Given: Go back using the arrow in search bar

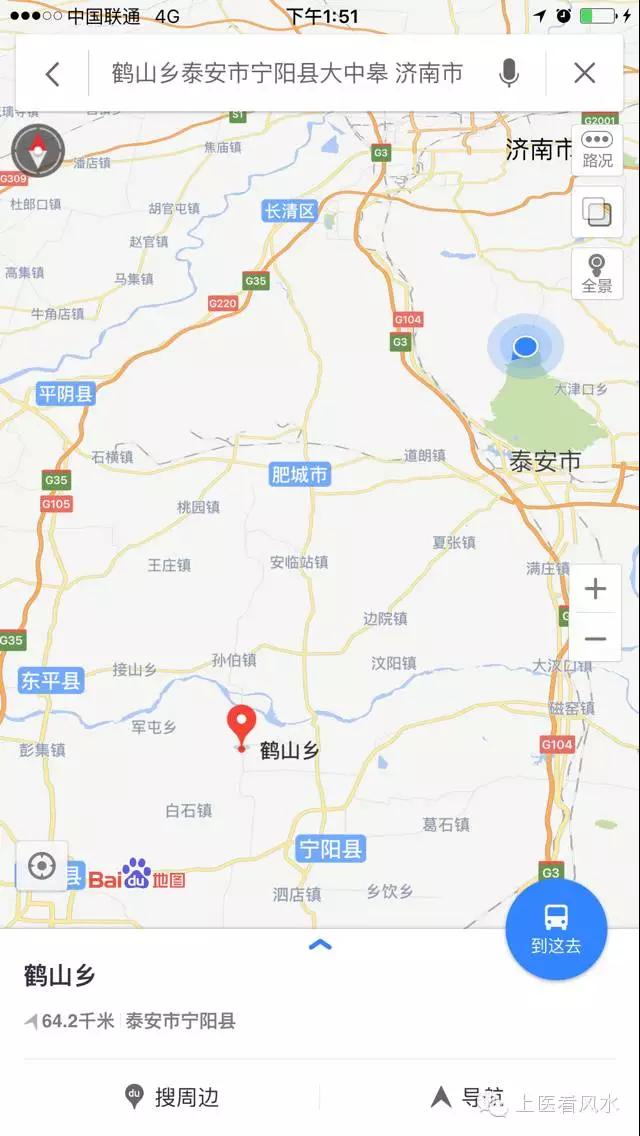Looking at the screenshot, I should tap(53, 73).
